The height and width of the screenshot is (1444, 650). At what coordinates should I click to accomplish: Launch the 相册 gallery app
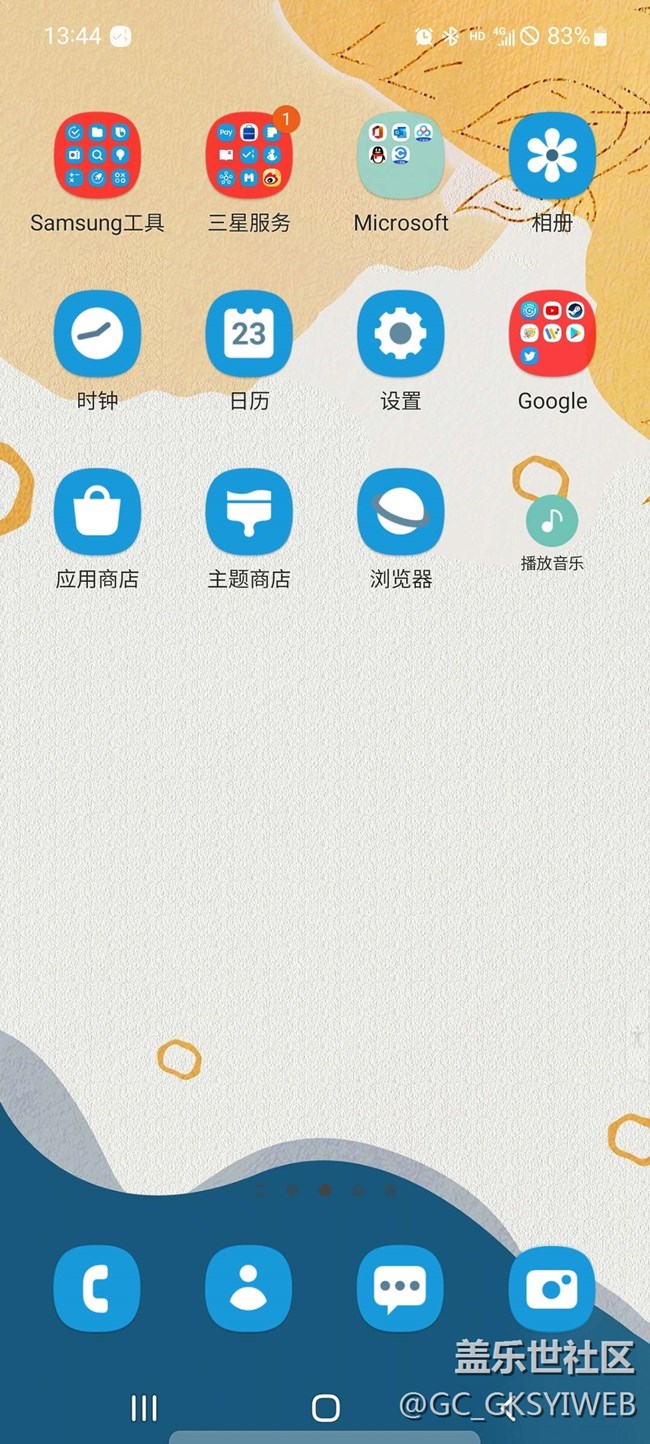point(552,156)
